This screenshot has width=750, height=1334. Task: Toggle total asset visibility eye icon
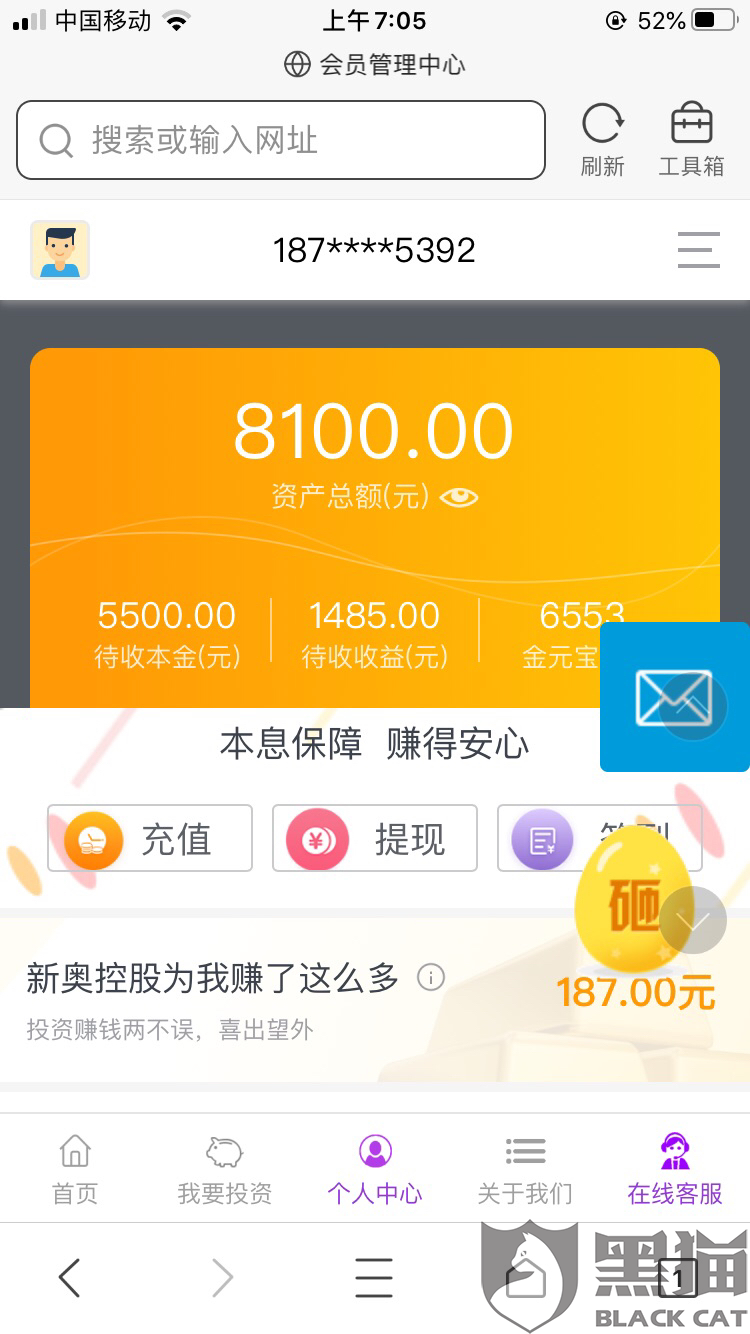[459, 496]
